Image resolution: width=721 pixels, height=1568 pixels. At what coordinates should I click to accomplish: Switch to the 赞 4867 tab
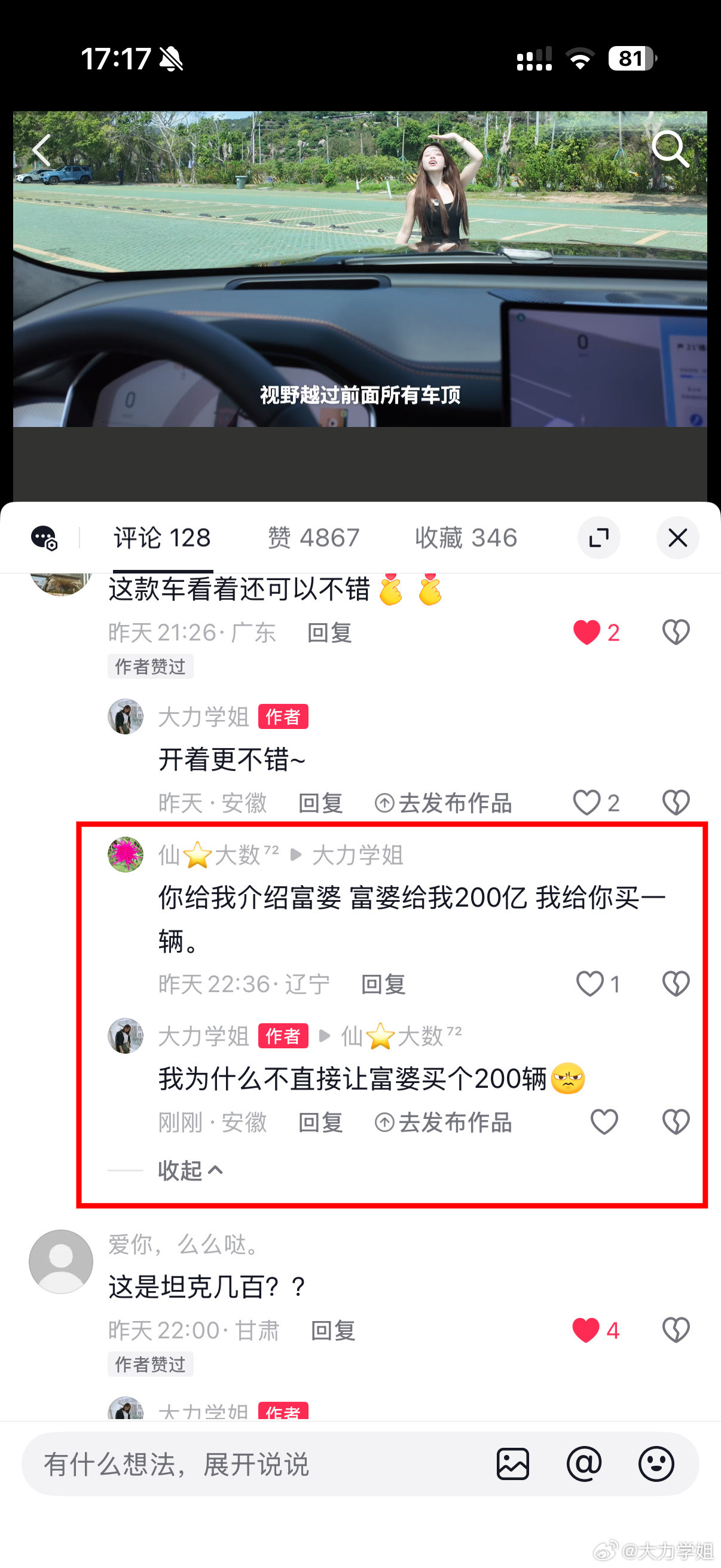click(x=314, y=537)
